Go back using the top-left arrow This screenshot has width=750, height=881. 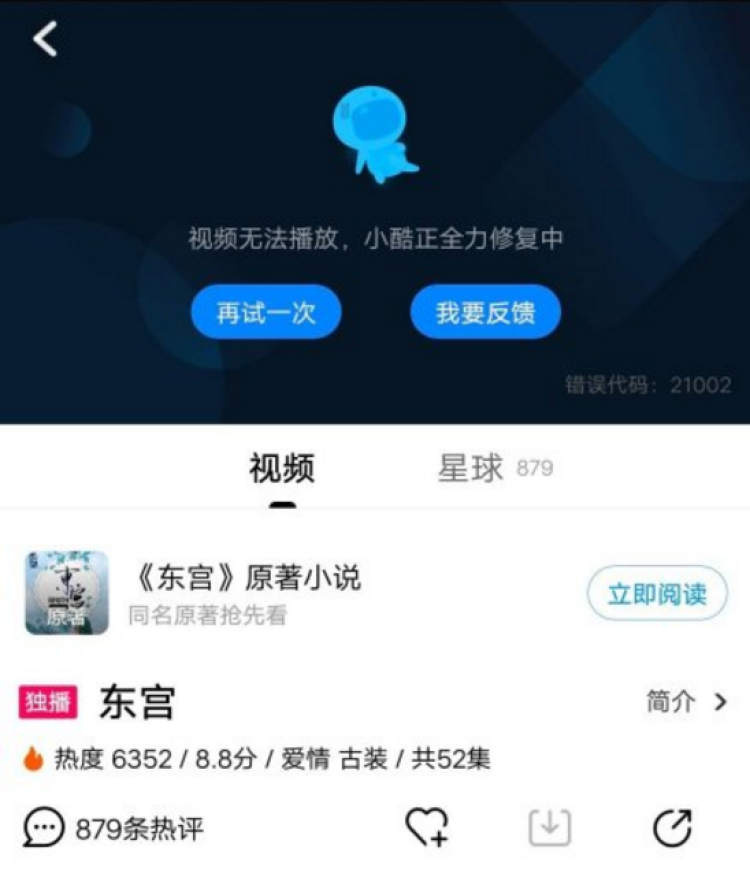click(45, 39)
